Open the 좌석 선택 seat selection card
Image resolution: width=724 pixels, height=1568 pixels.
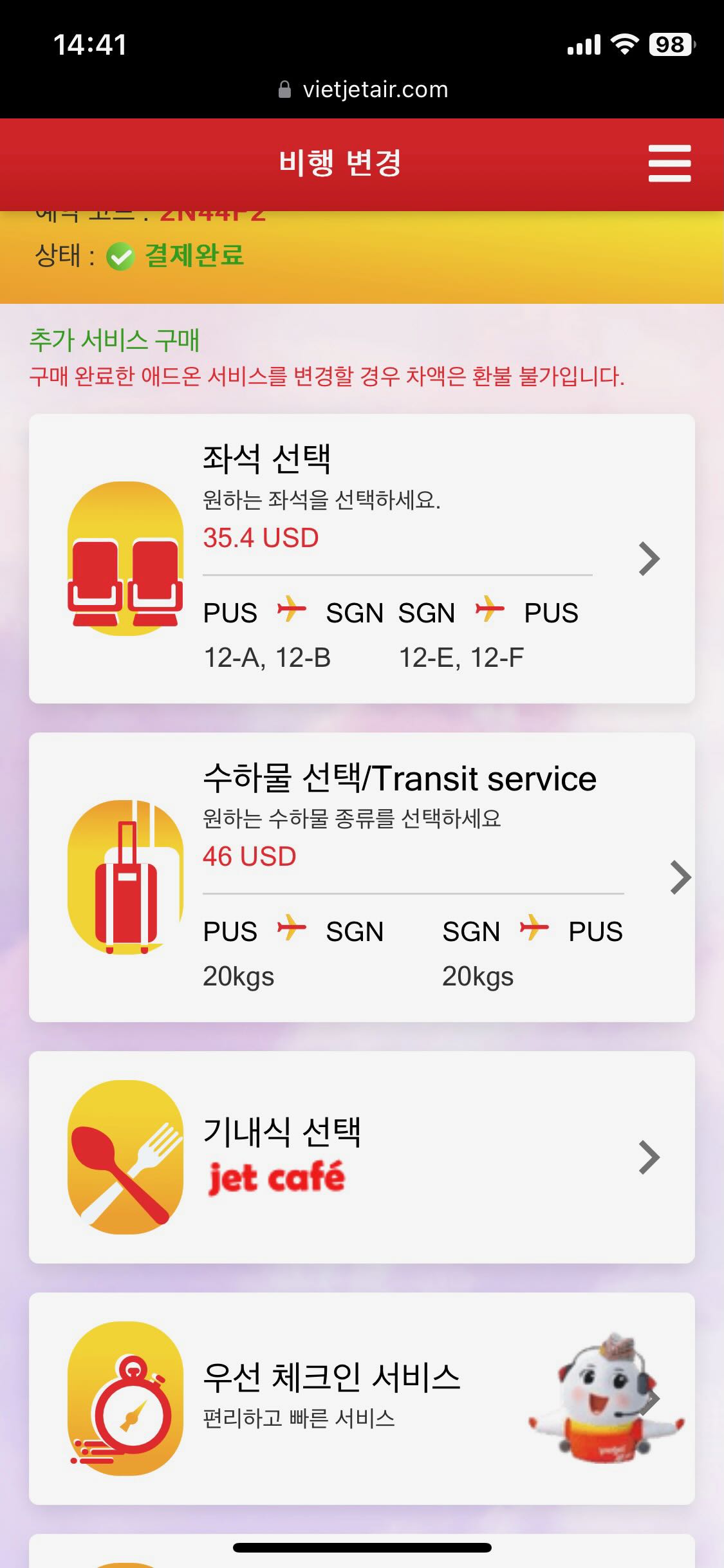(362, 558)
